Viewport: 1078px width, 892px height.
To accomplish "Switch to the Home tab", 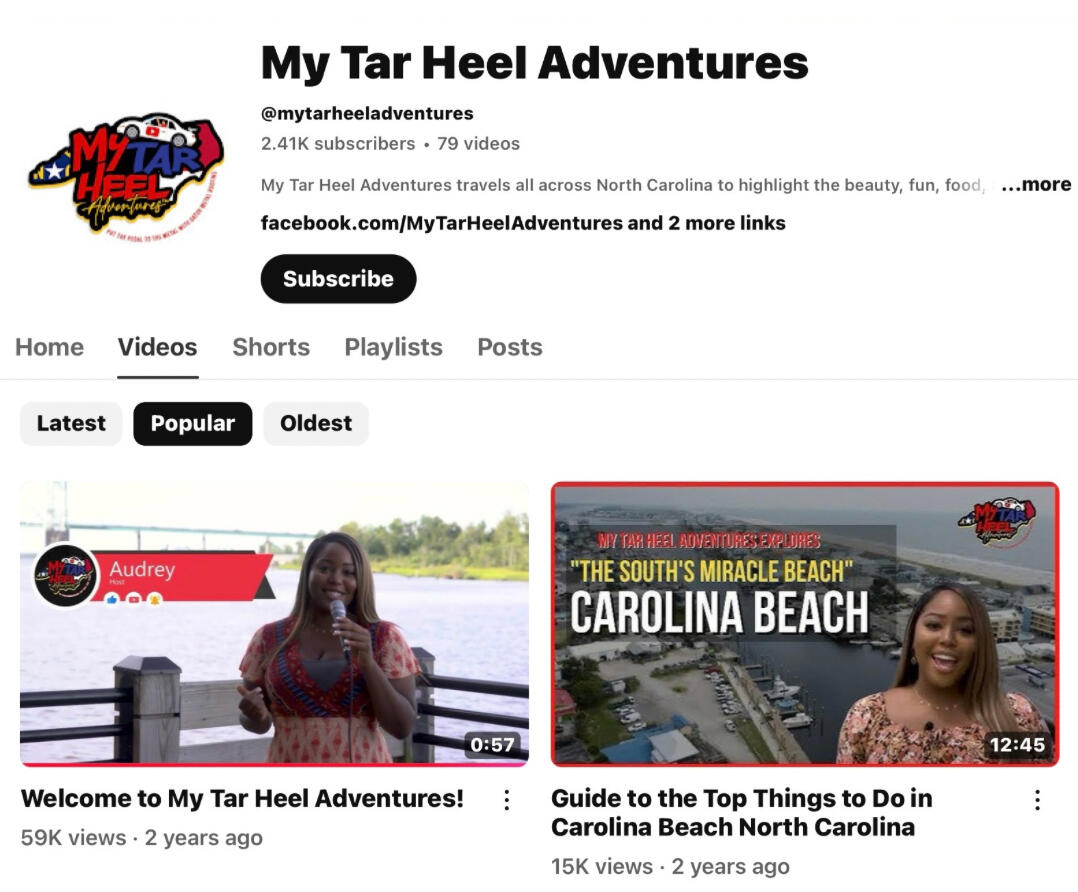I will 49,347.
